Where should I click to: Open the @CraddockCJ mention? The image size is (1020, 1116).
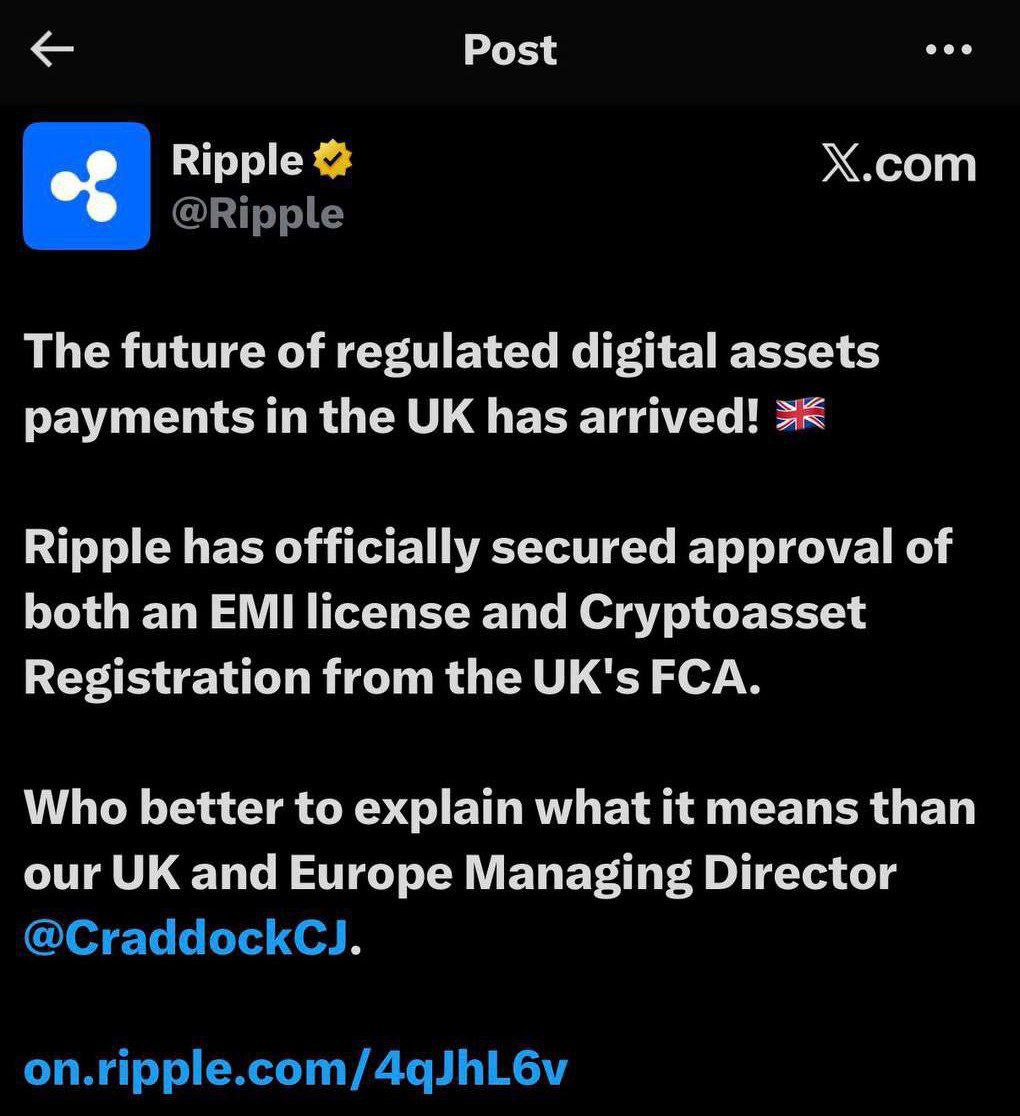185,940
